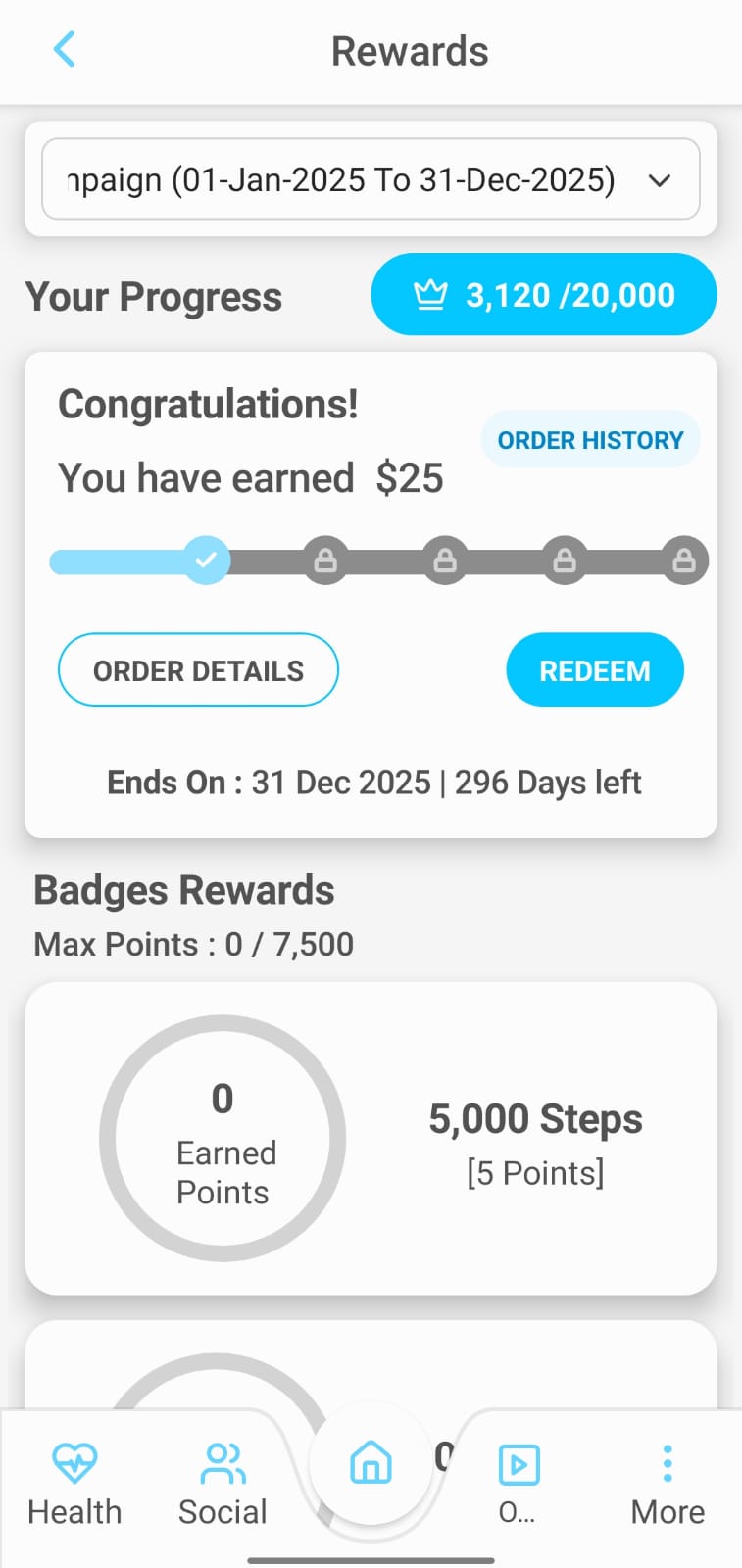Open the video play tab
The image size is (742, 1568).
pyautogui.click(x=519, y=1483)
